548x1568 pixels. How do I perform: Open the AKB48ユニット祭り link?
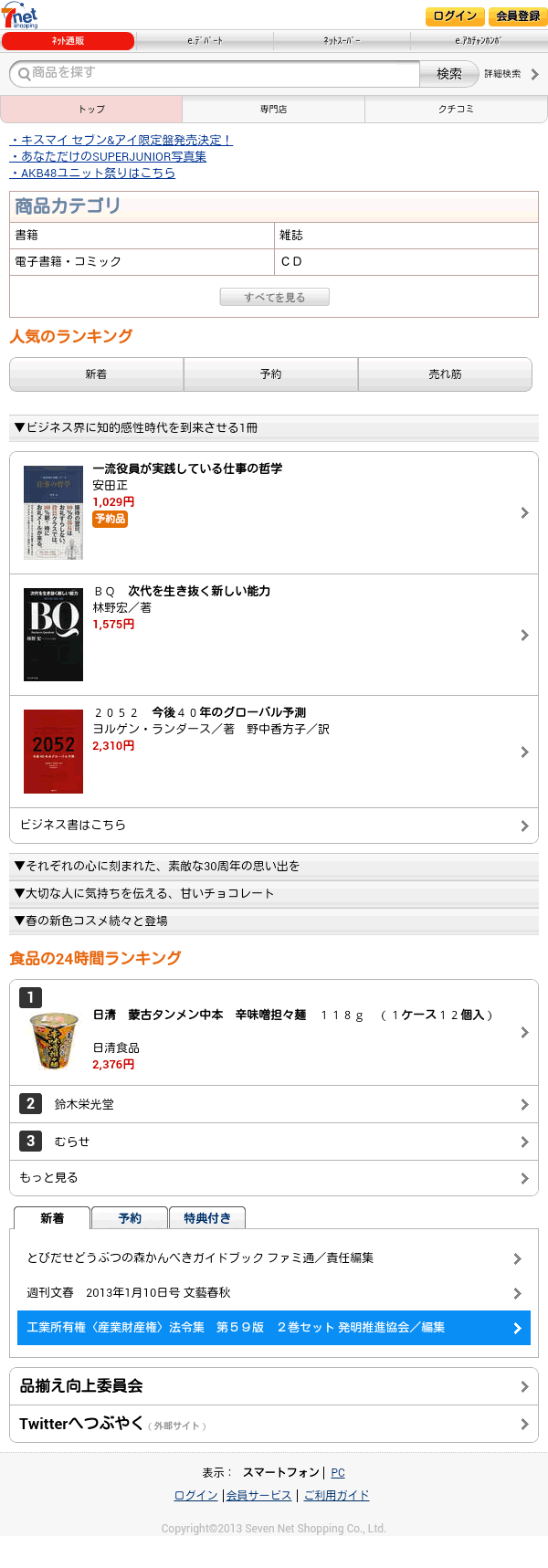click(92, 173)
